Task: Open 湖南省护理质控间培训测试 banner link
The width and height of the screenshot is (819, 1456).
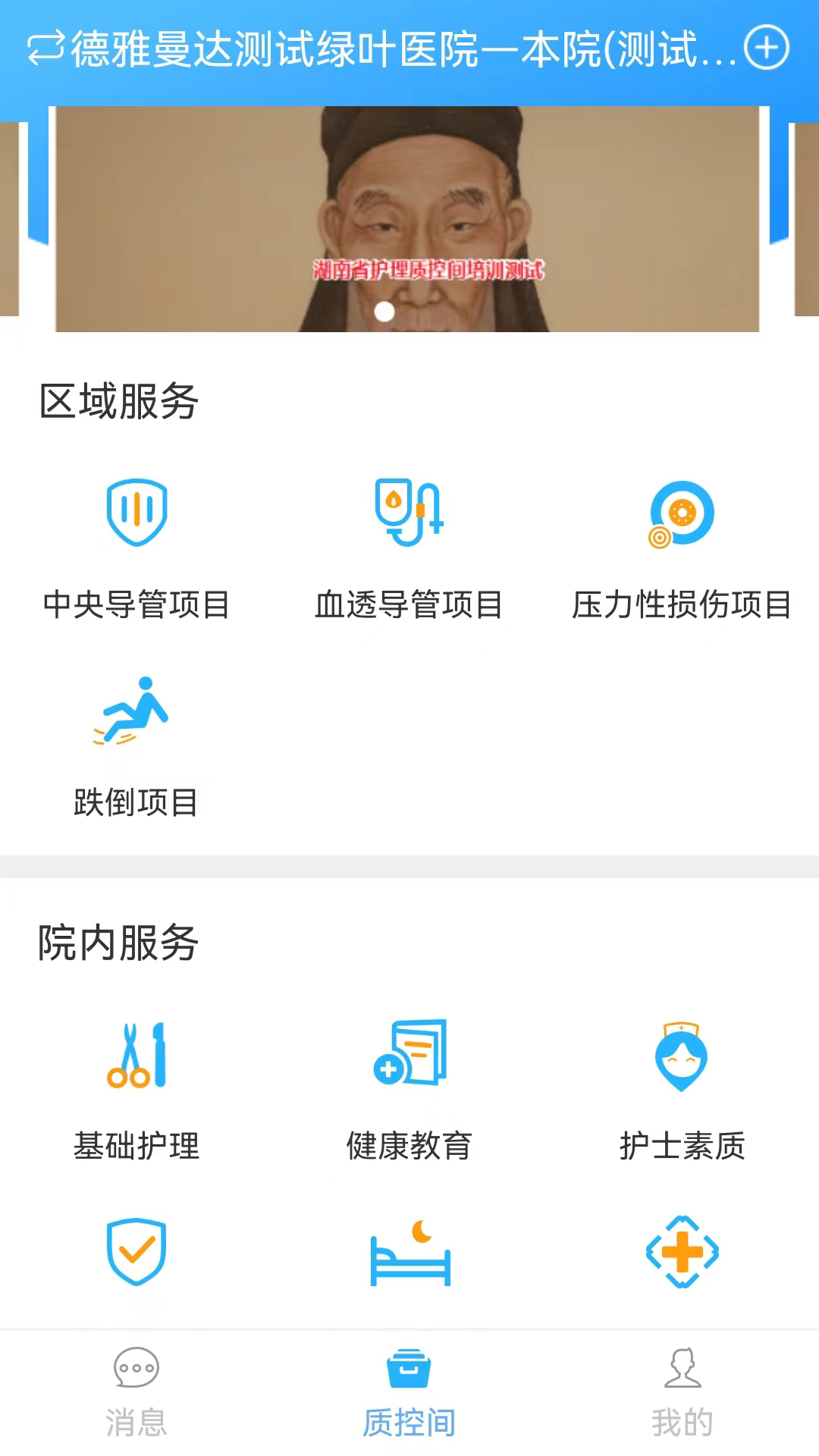Action: pos(427,269)
